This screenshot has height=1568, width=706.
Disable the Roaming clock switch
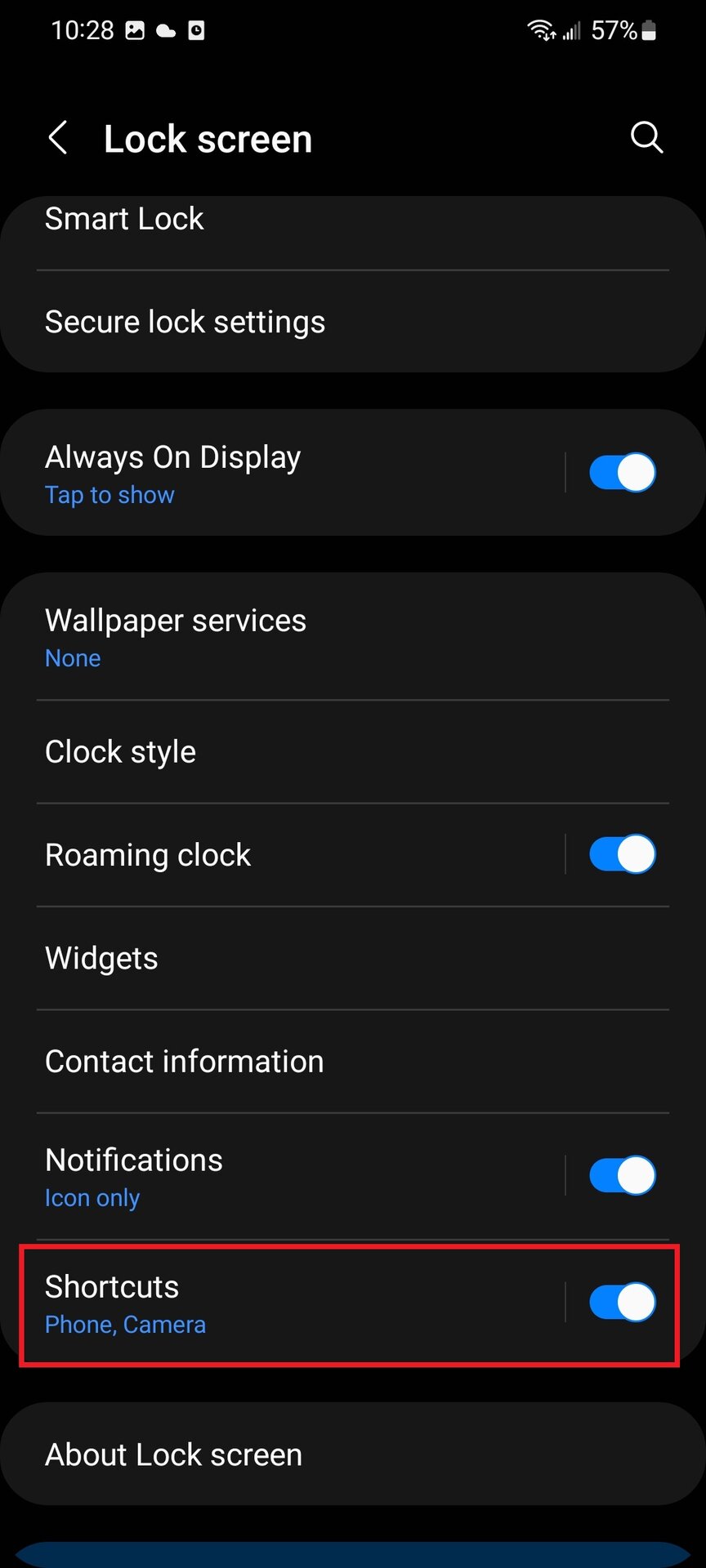622,855
